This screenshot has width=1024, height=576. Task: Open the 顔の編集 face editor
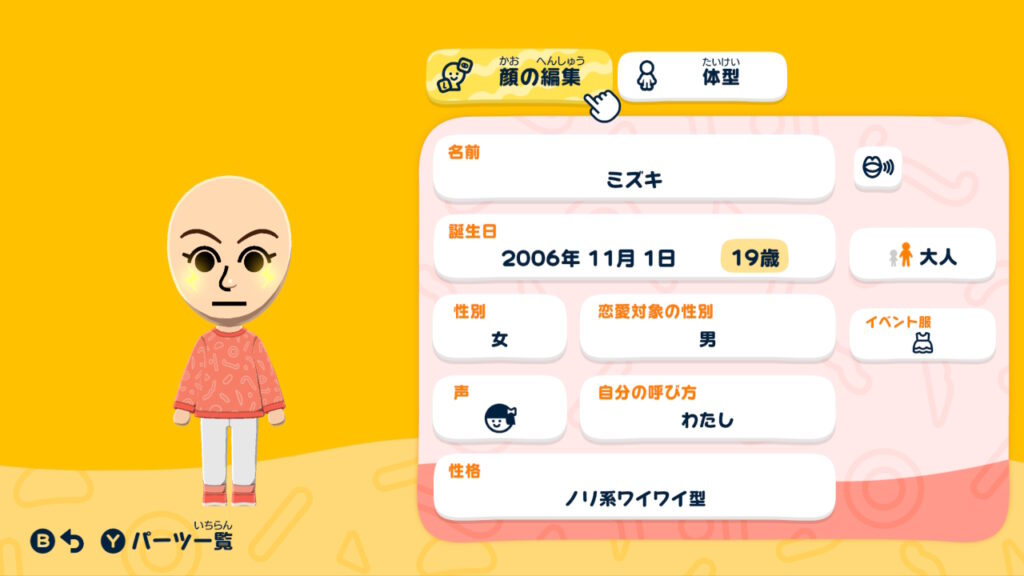point(519,76)
